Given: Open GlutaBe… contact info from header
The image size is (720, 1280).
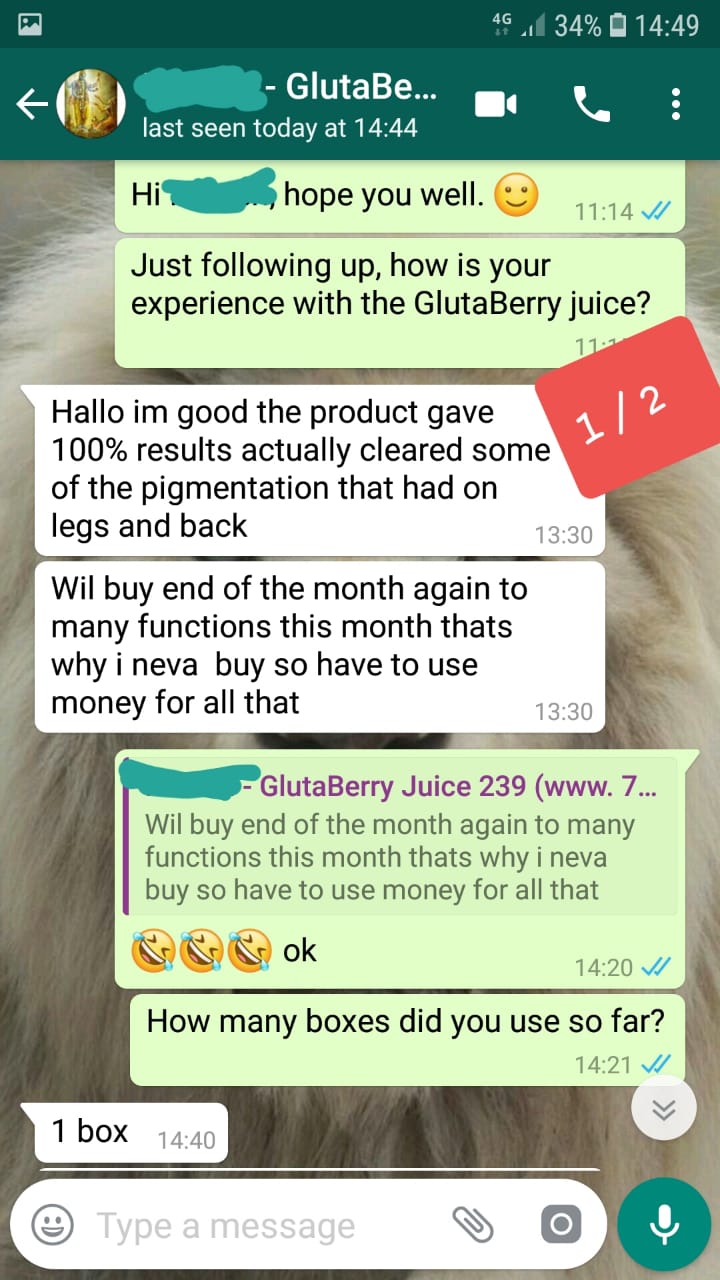Looking at the screenshot, I should (290, 104).
